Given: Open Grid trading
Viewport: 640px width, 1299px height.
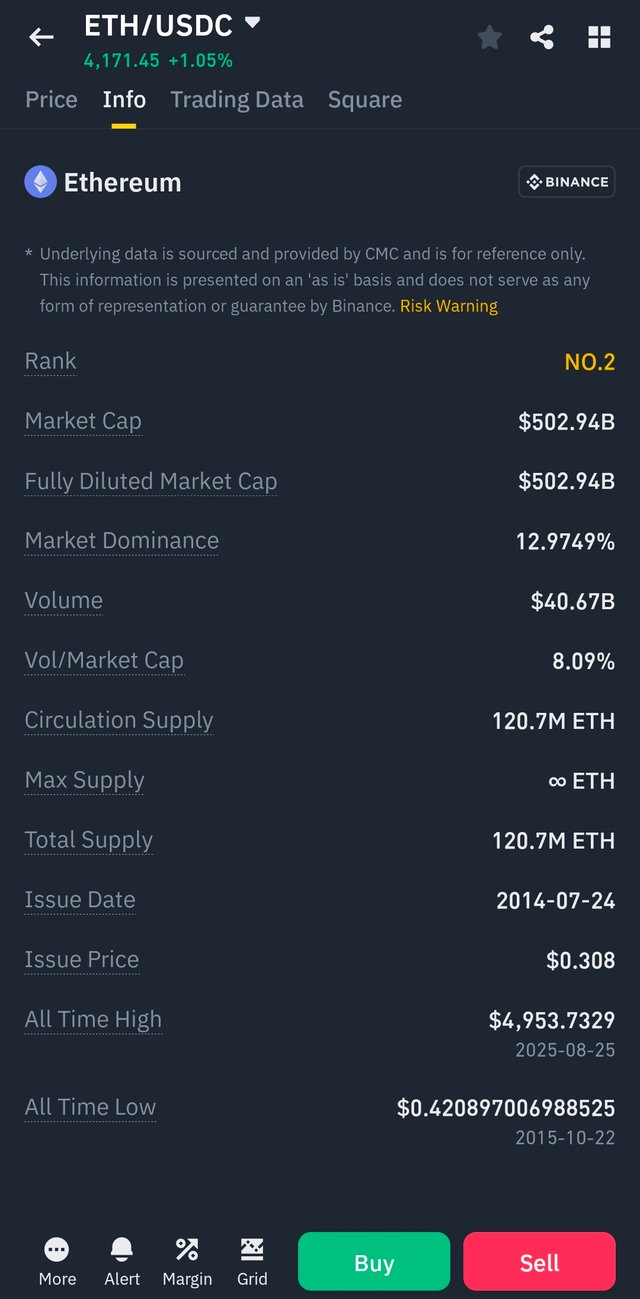Looking at the screenshot, I should 252,1260.
